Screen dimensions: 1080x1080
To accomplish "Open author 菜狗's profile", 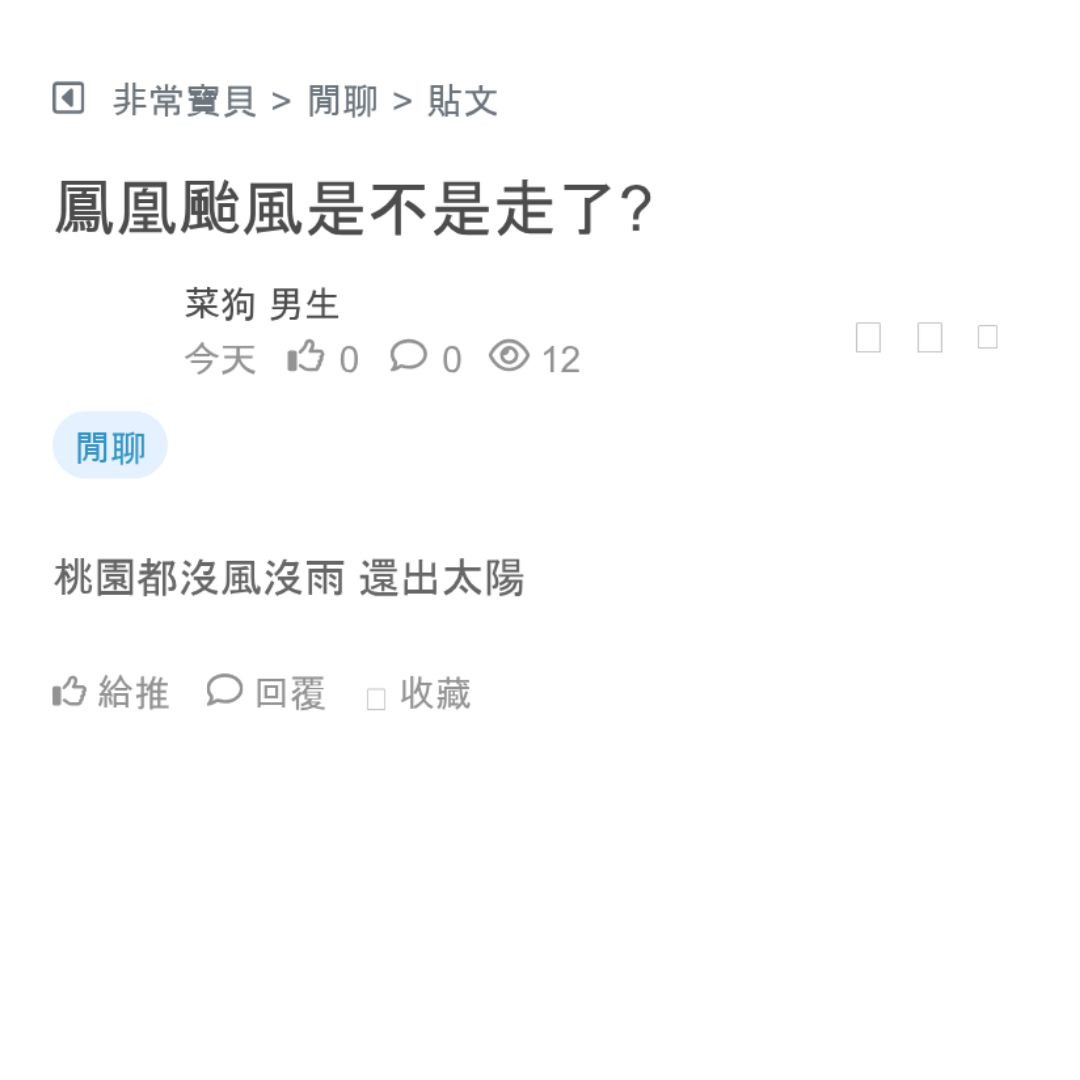I will [x=221, y=304].
